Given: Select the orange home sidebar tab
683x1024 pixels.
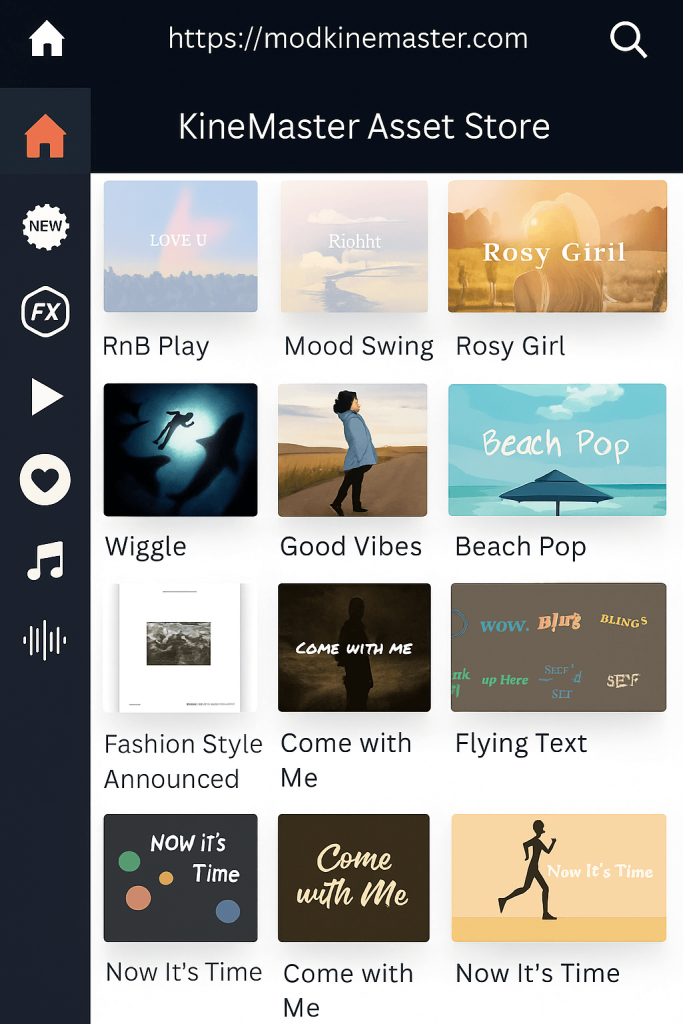Looking at the screenshot, I should tap(45, 136).
